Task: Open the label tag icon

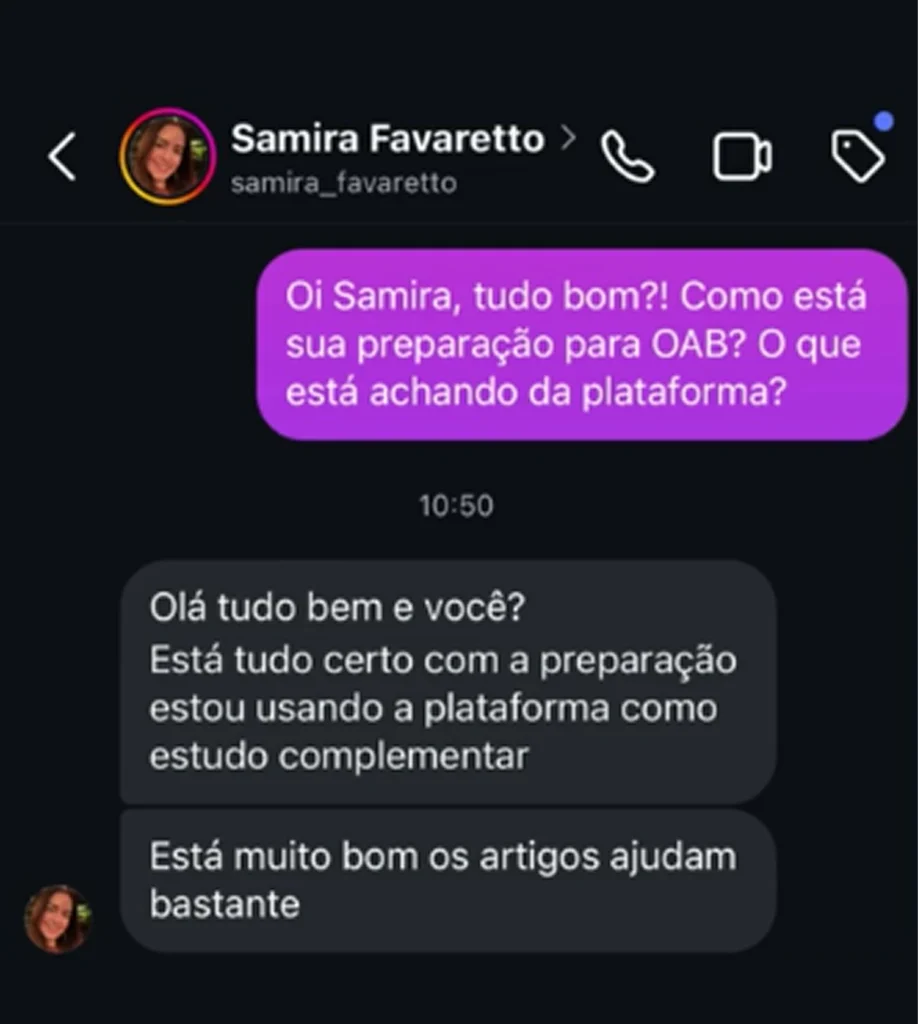Action: [857, 157]
